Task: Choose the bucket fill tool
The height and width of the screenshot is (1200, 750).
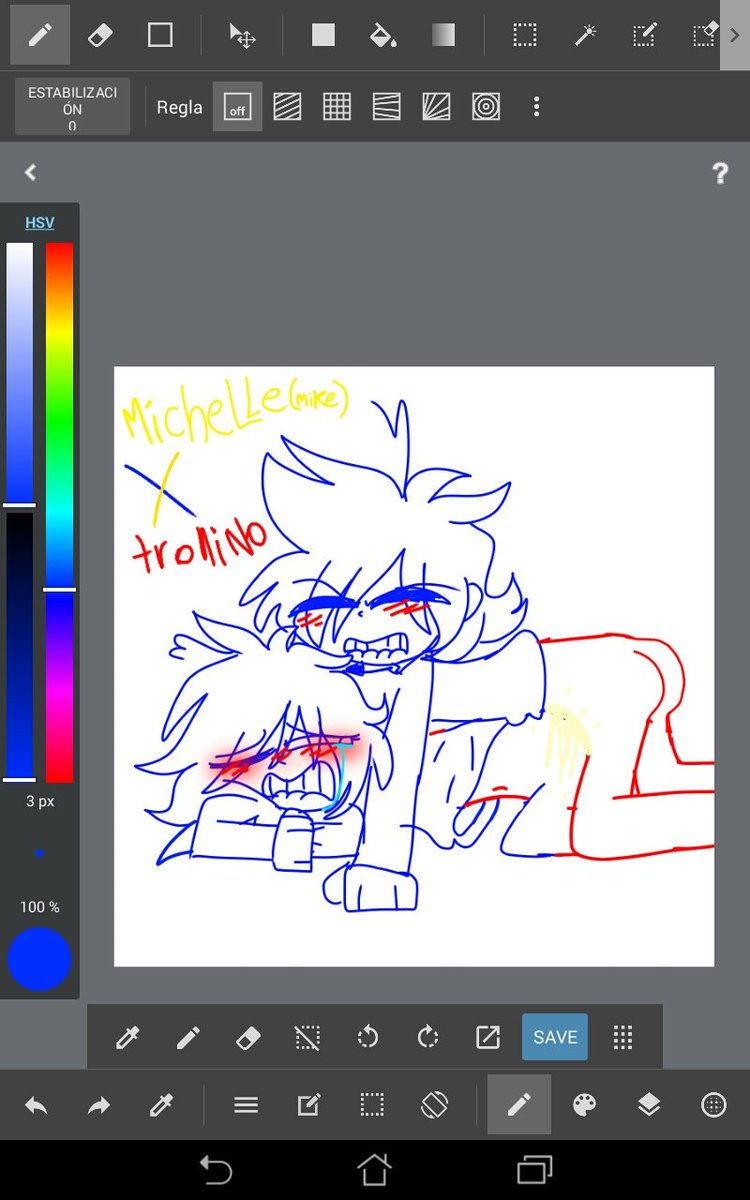Action: 382,36
